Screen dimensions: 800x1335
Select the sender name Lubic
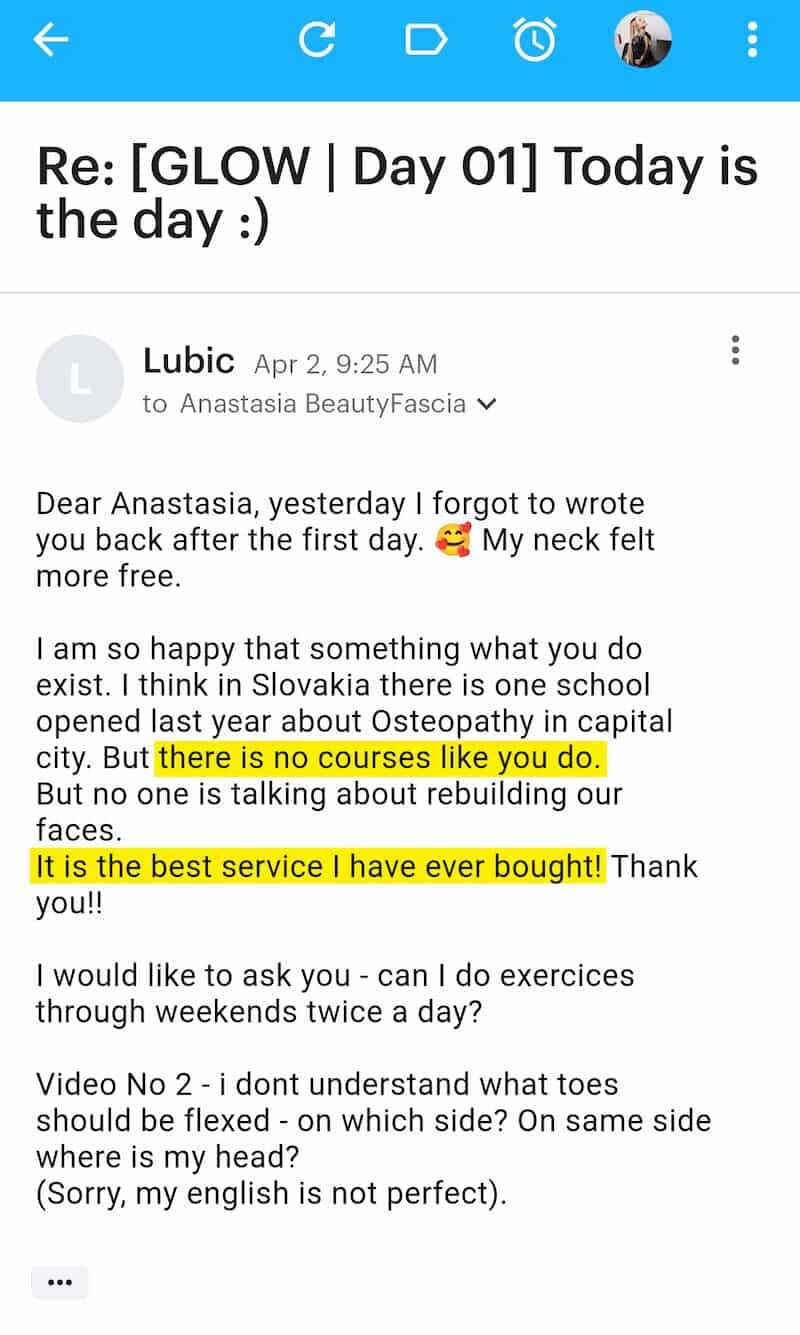pos(188,360)
